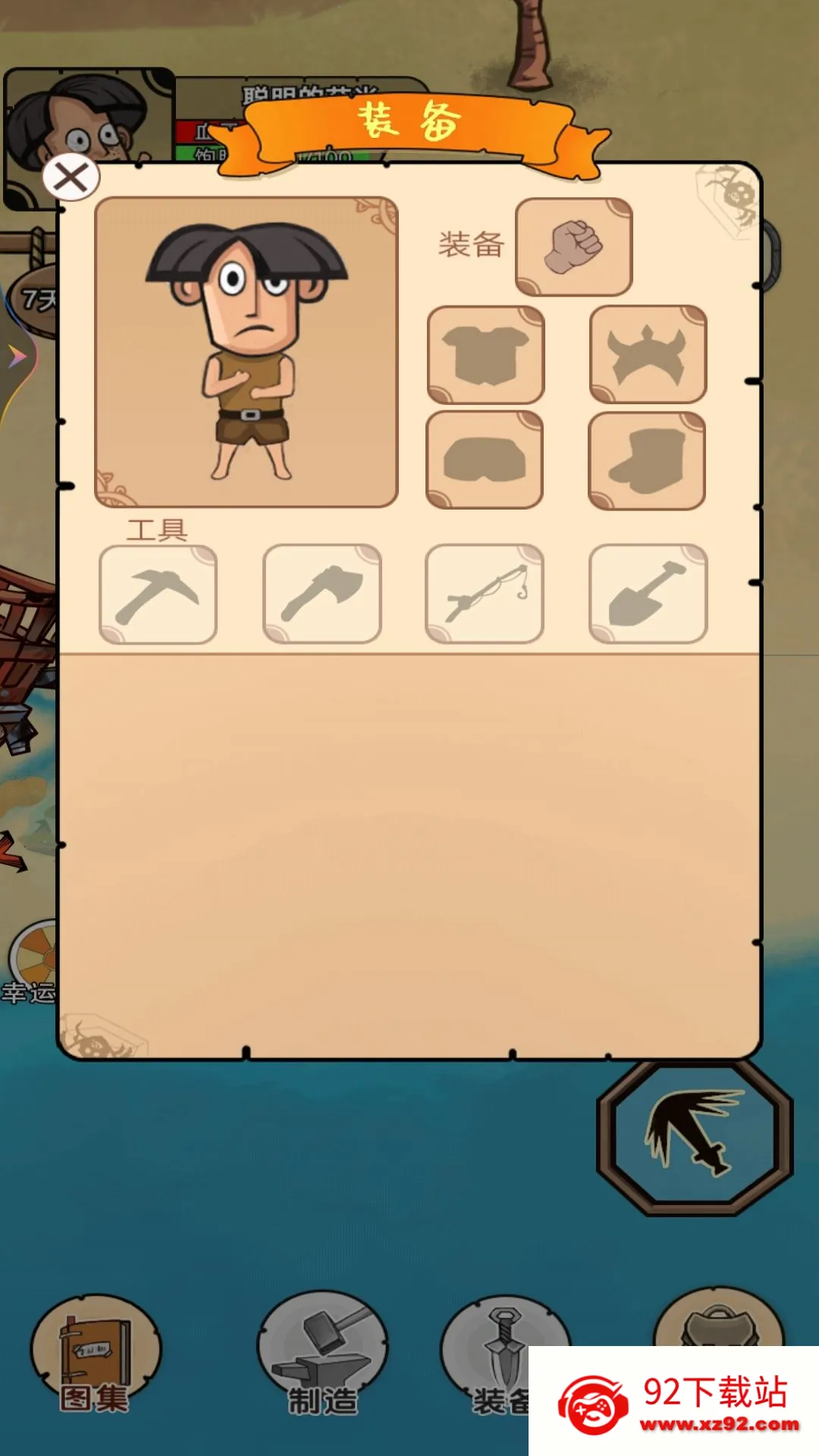
Task: Open the fishing rod tool slot
Action: coord(485,594)
